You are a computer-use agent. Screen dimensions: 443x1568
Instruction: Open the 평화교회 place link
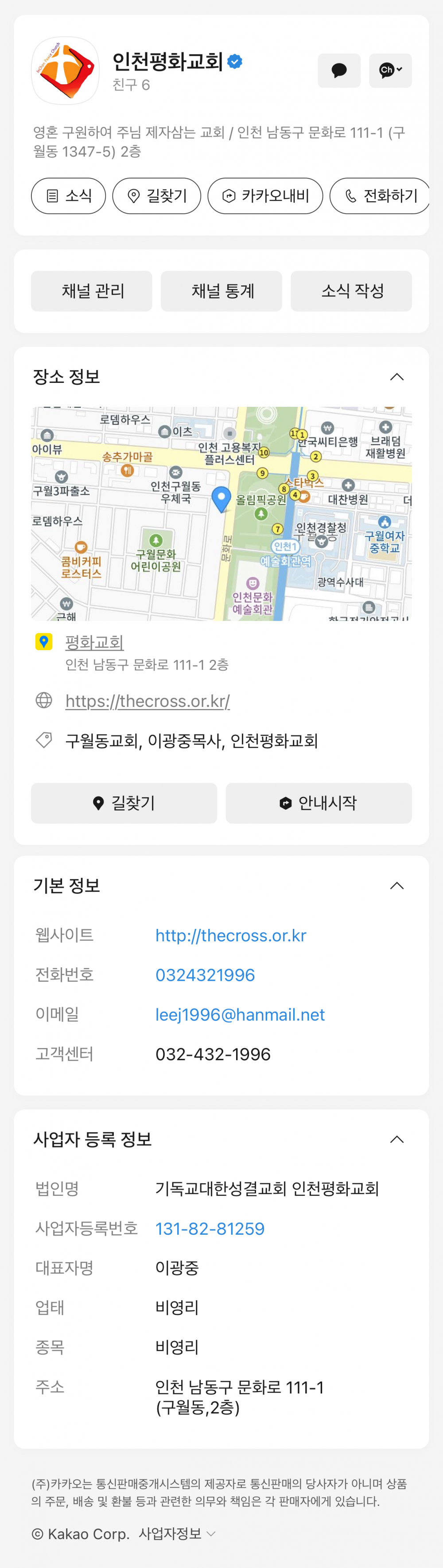point(94,642)
